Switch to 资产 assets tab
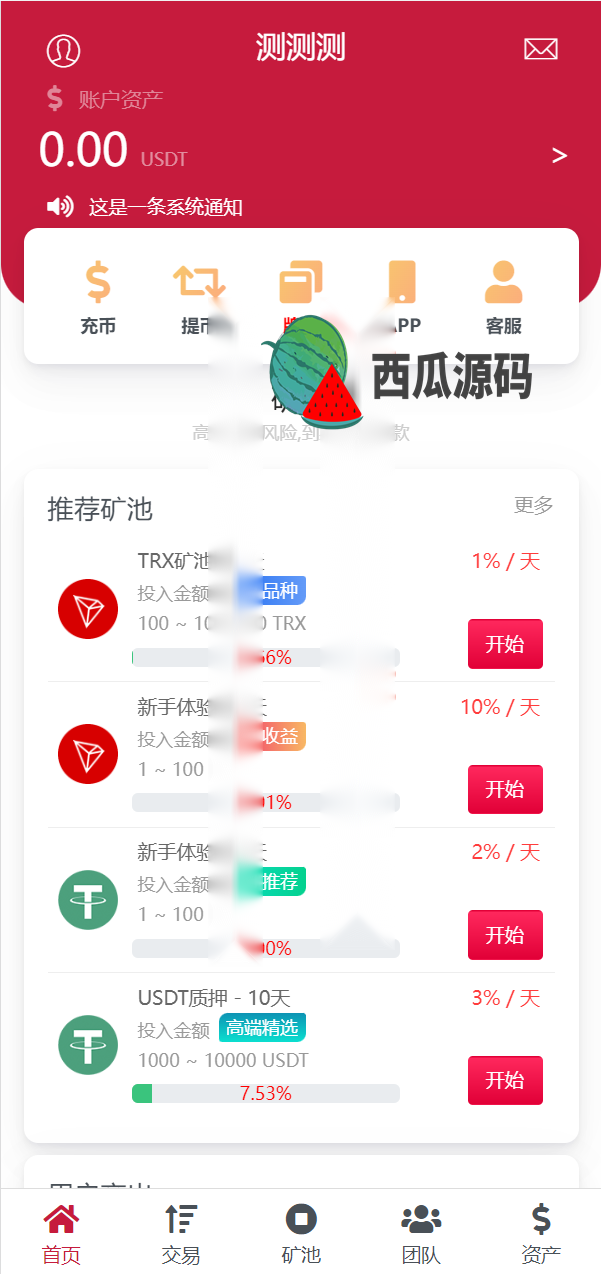This screenshot has height=1274, width=601. pyautogui.click(x=541, y=1234)
